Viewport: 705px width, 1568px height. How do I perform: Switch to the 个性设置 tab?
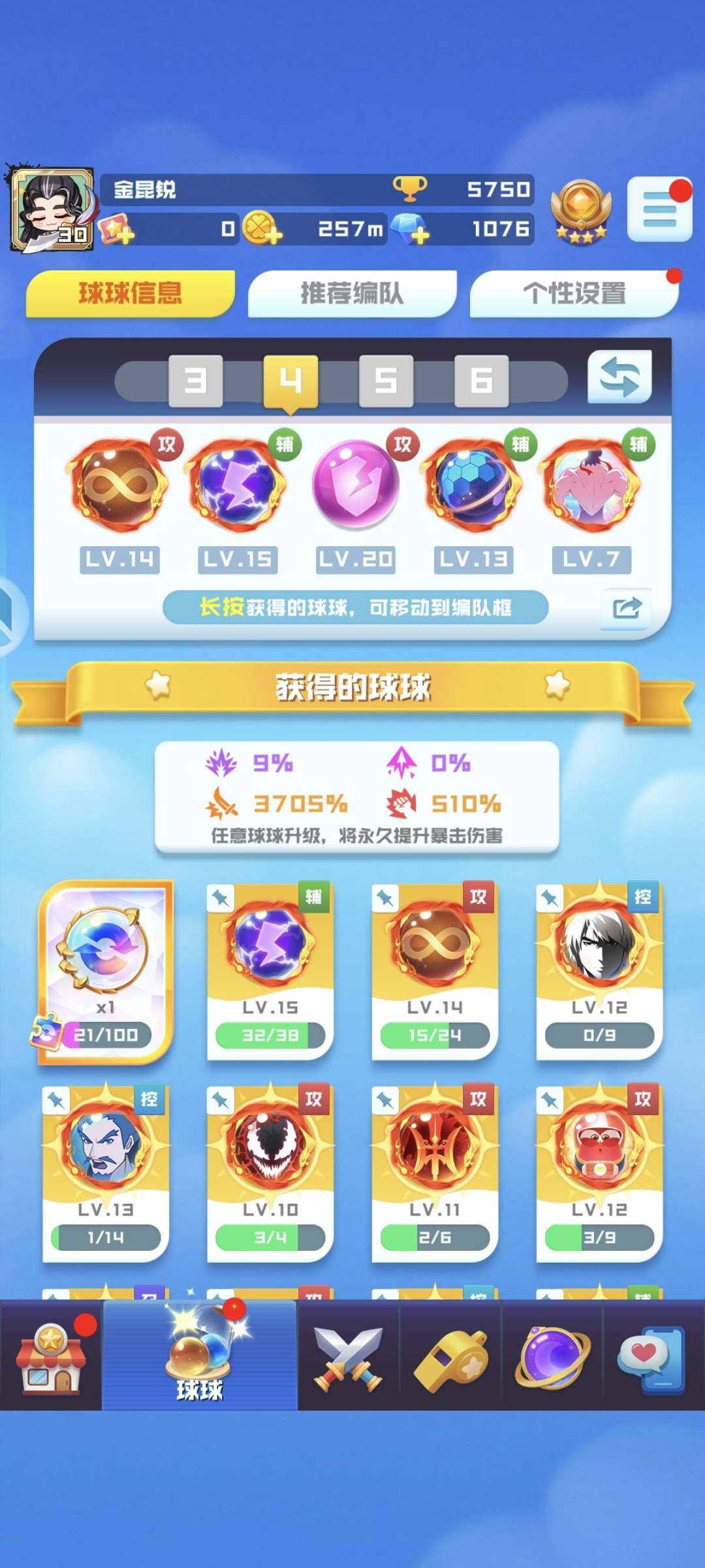(574, 294)
